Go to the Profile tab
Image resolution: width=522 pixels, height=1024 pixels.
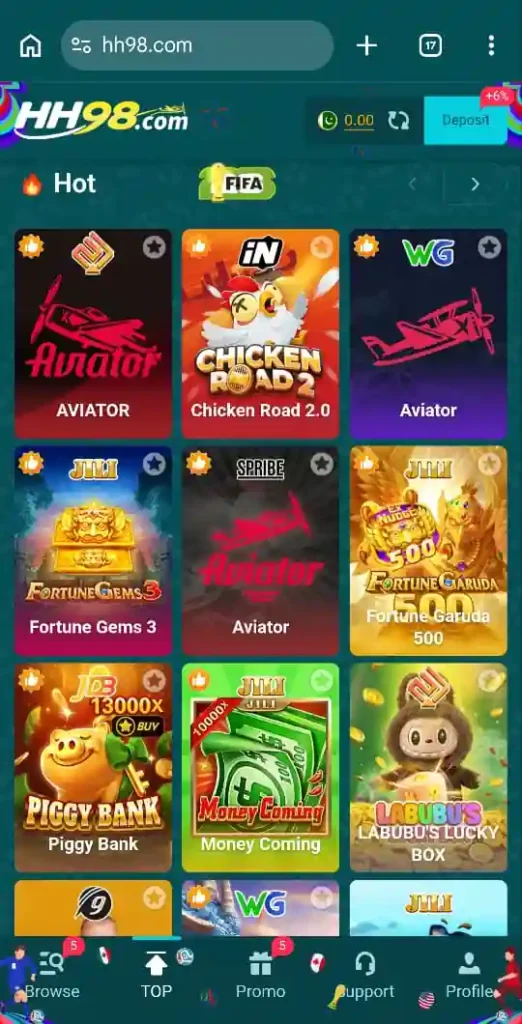(x=469, y=976)
